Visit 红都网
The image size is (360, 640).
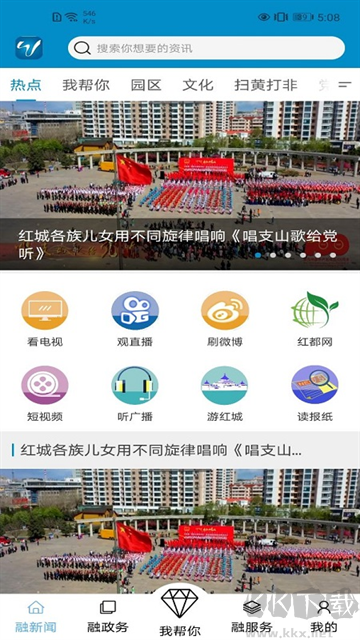pos(315,319)
